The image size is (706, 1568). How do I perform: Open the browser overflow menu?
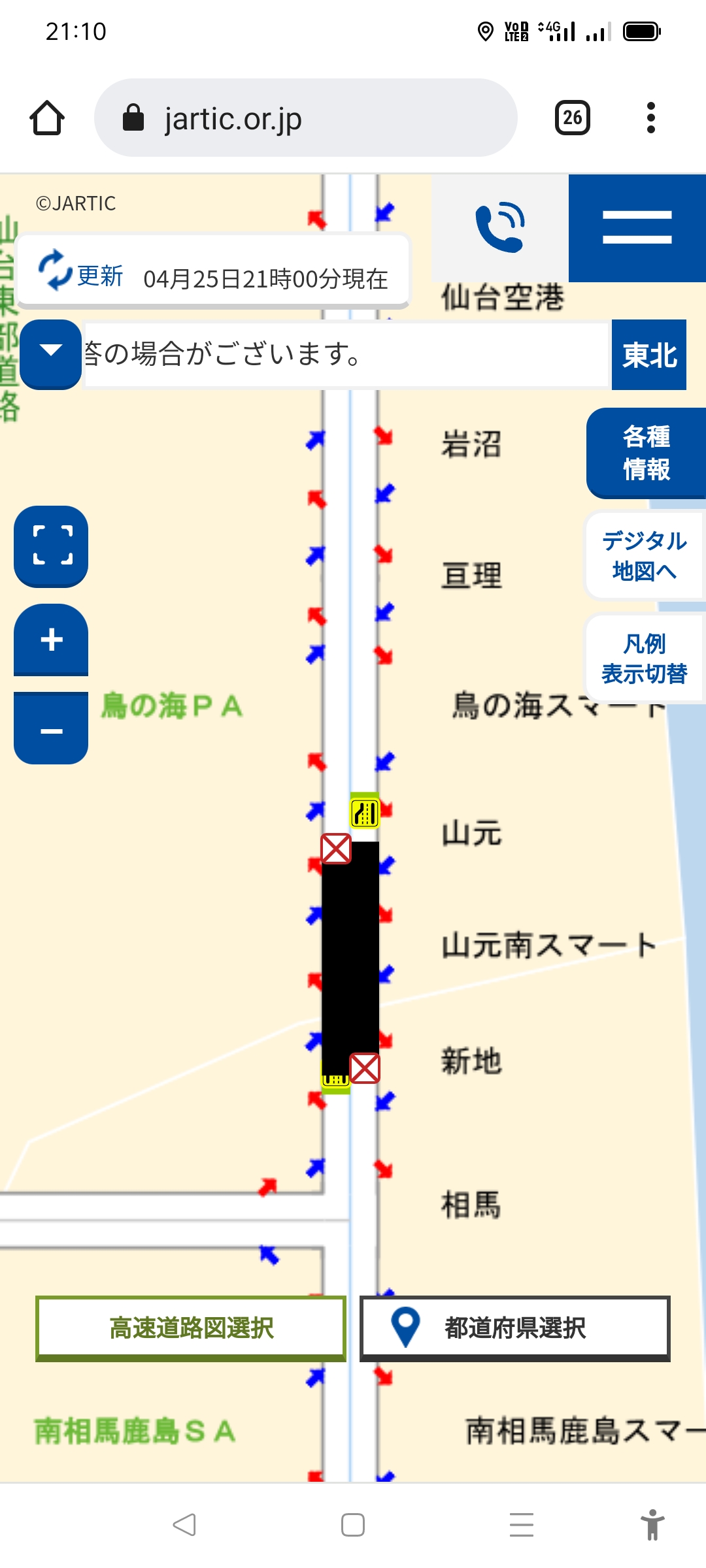pyautogui.click(x=650, y=118)
